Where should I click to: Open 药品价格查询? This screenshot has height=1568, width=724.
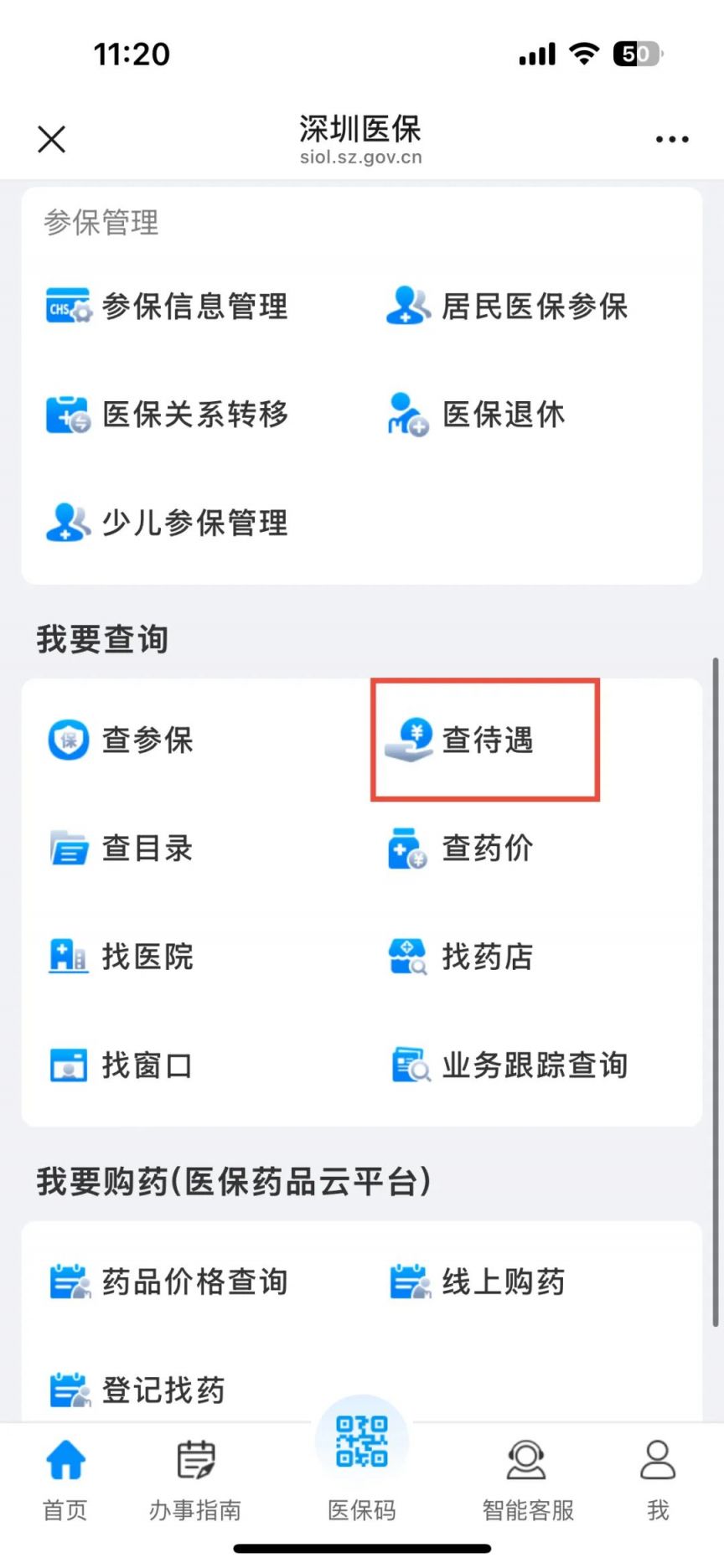168,1282
